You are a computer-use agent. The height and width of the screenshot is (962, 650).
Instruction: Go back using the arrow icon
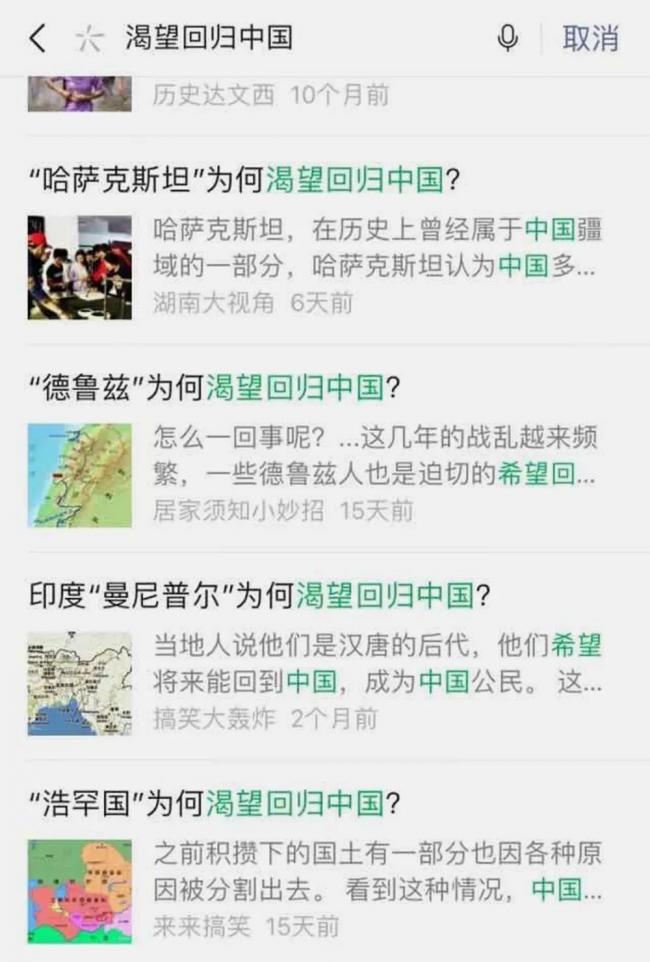pos(37,39)
